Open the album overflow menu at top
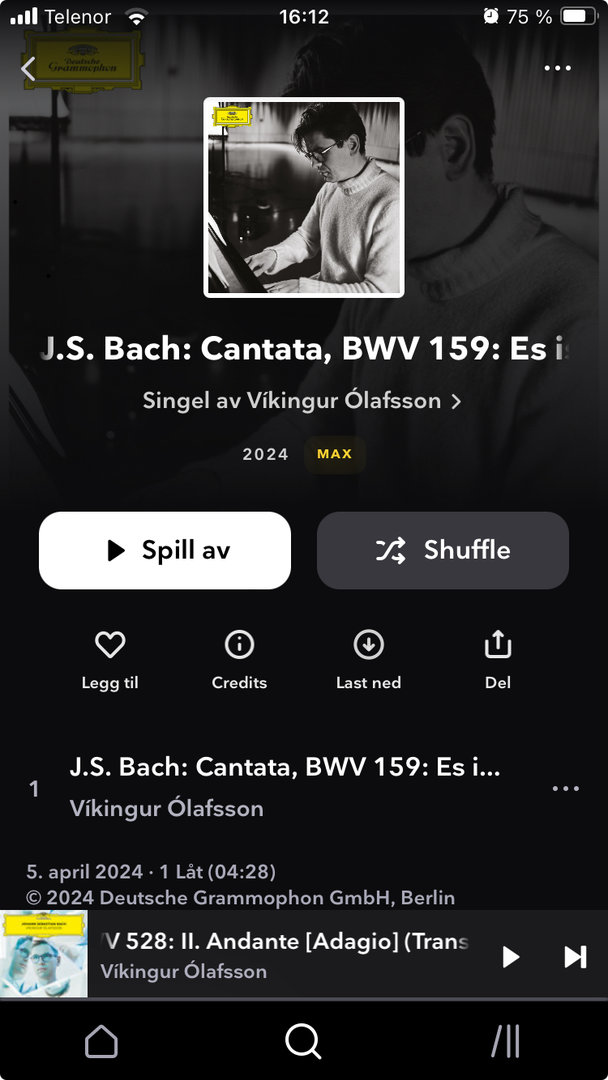 point(557,68)
